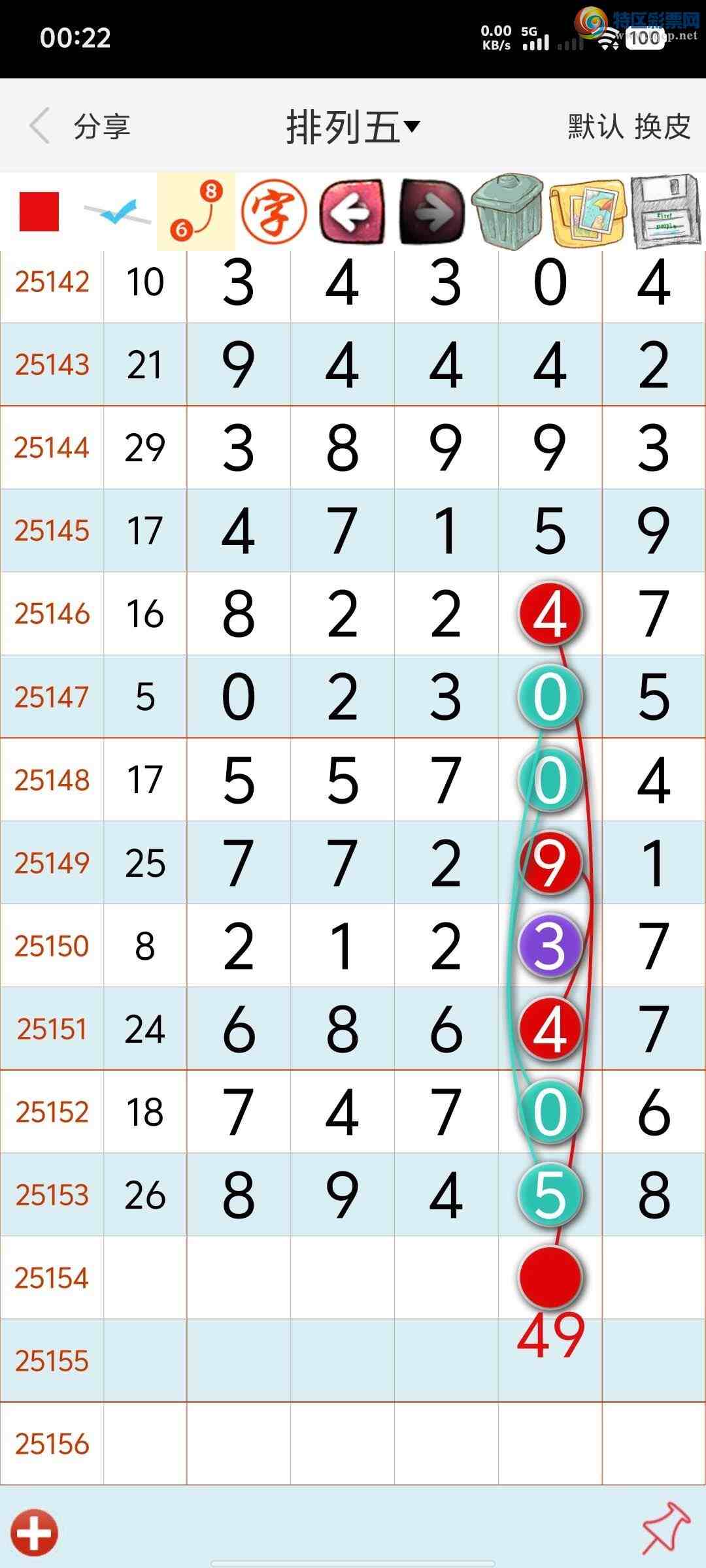Save the chart with the floppy disk
The height and width of the screenshot is (1568, 706).
[x=666, y=212]
